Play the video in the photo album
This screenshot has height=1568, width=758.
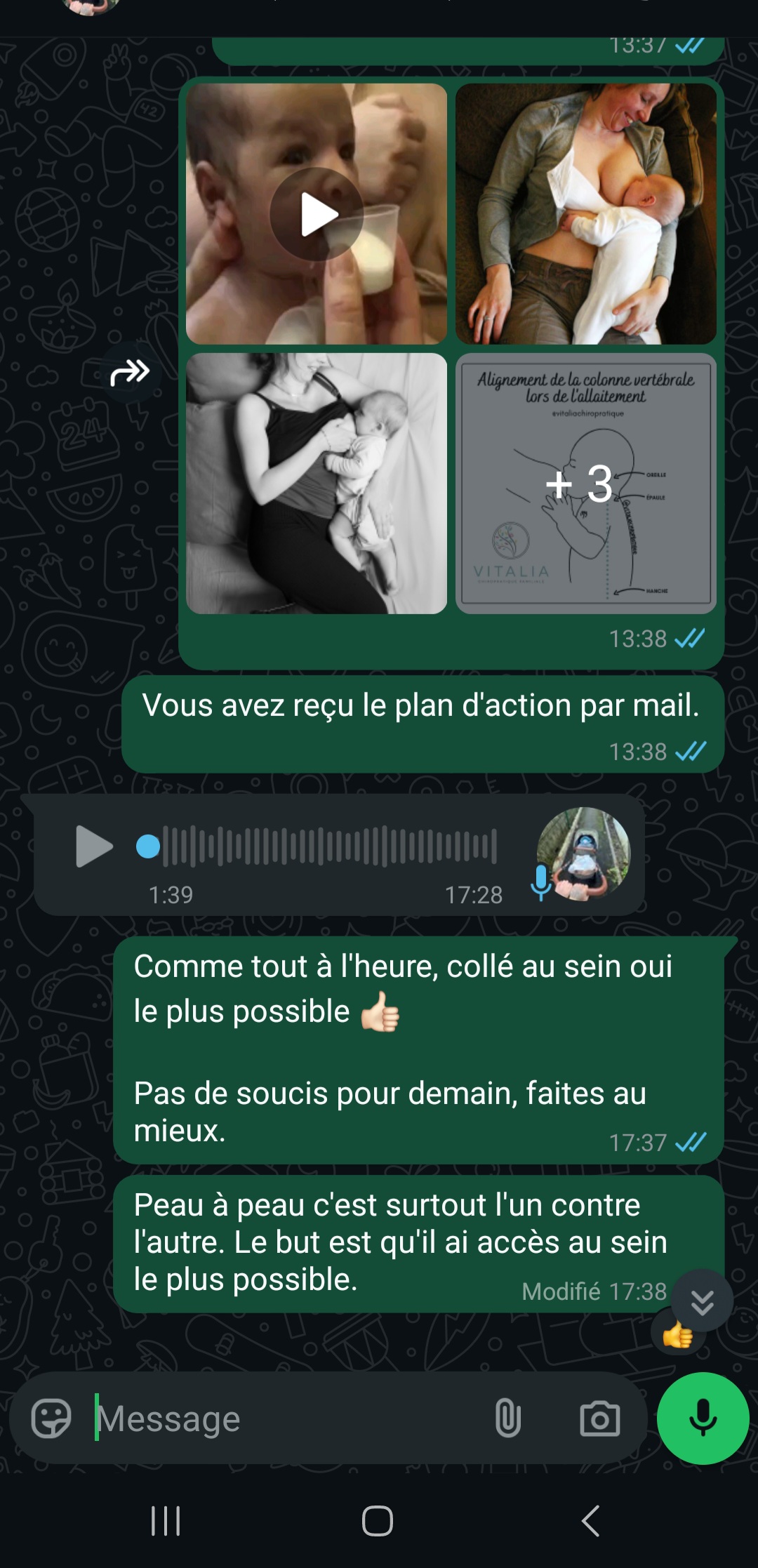point(317,214)
